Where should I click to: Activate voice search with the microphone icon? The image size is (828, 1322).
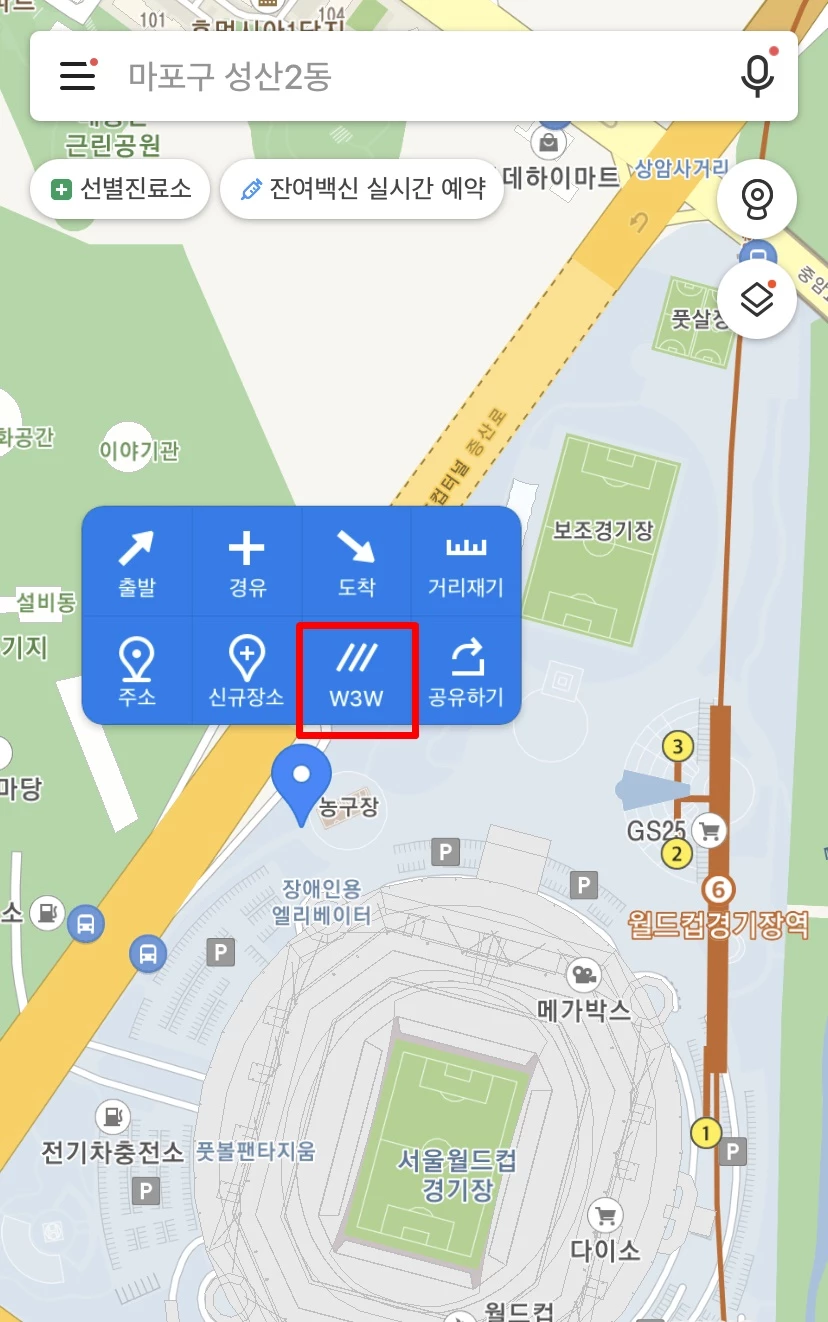pyautogui.click(x=757, y=74)
